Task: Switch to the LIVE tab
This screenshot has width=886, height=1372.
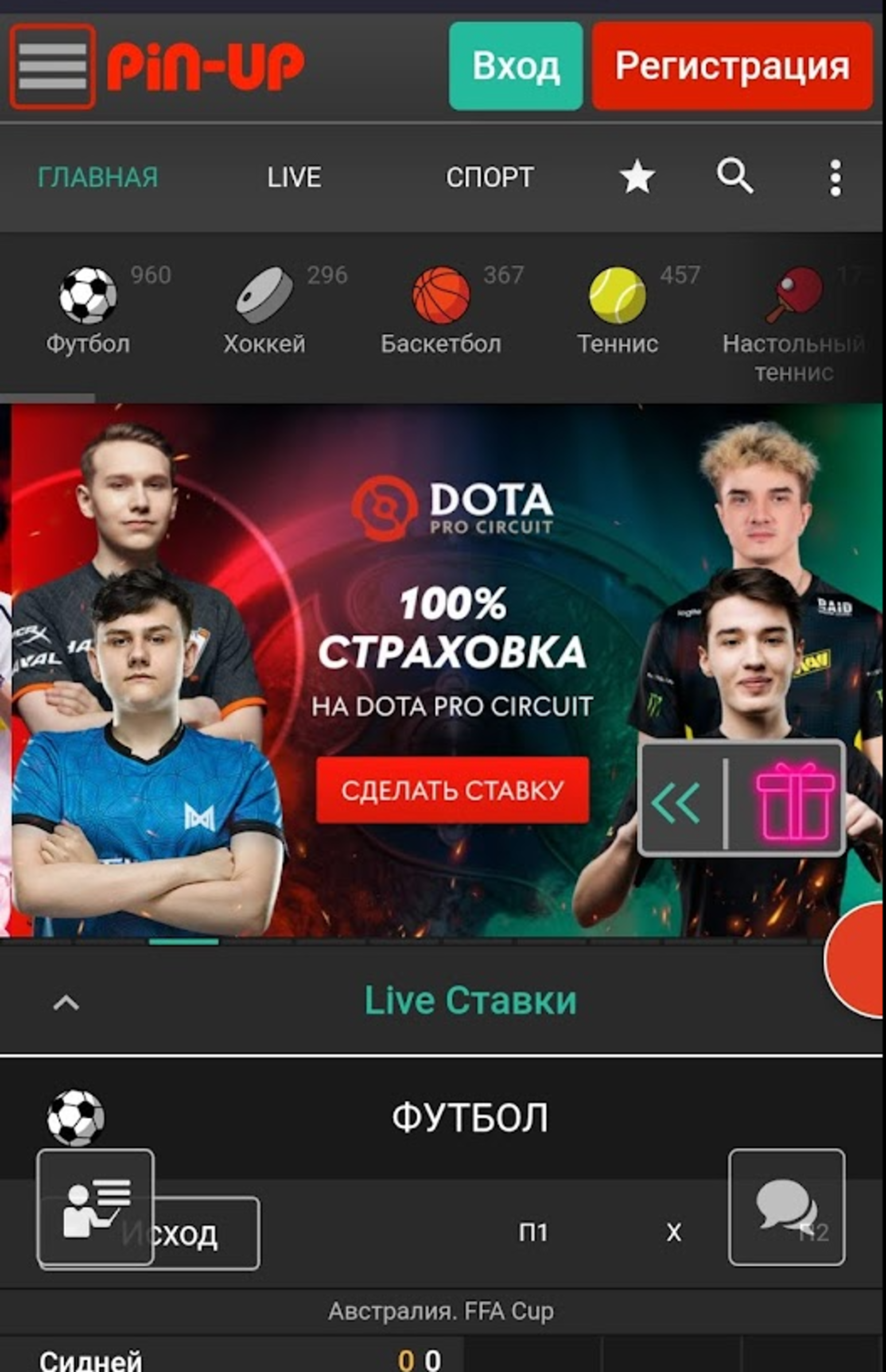Action: pyautogui.click(x=294, y=177)
